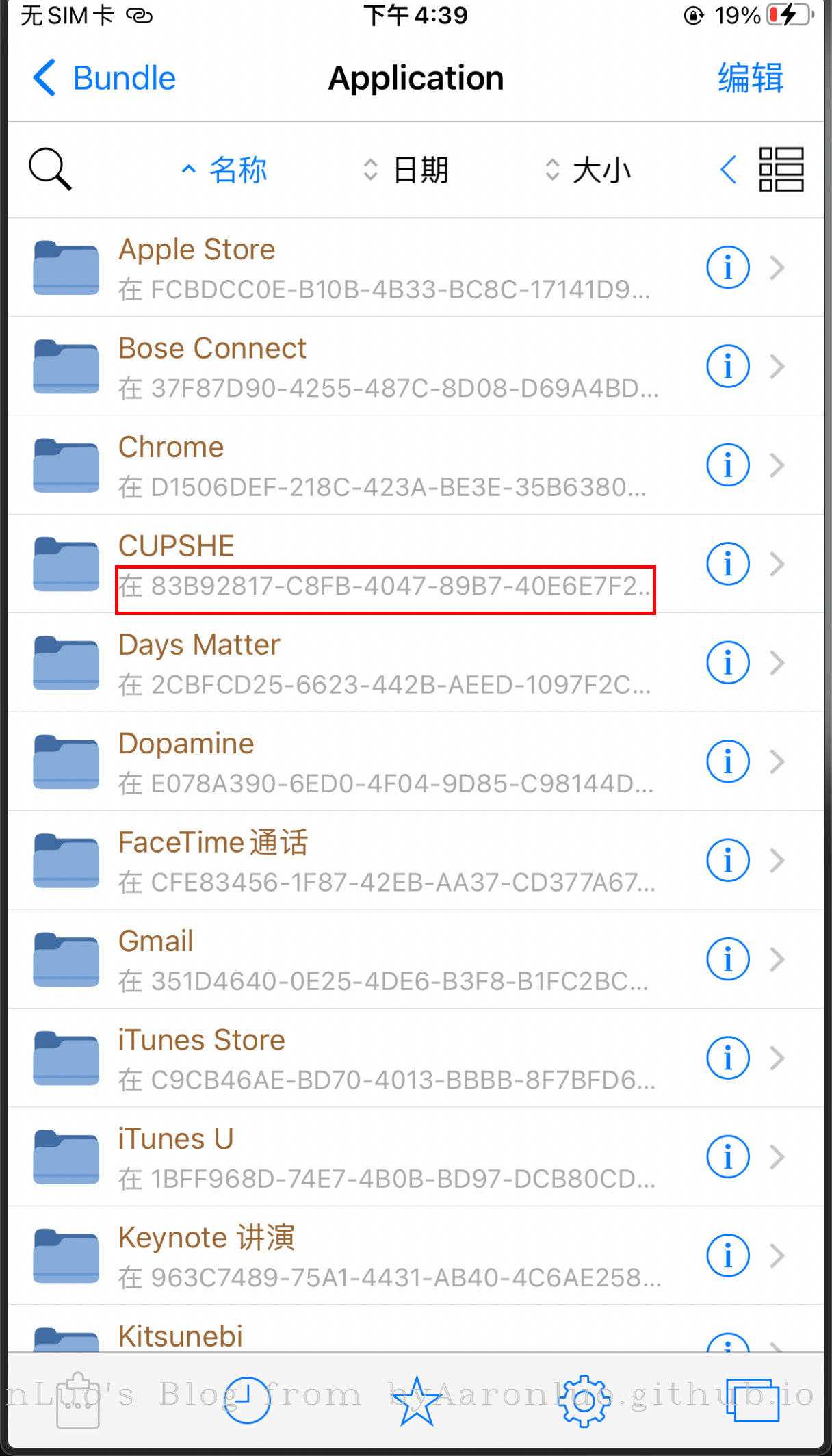Screen dimensions: 832x1456
Task: Sort by 大小 (size)
Action: [589, 170]
